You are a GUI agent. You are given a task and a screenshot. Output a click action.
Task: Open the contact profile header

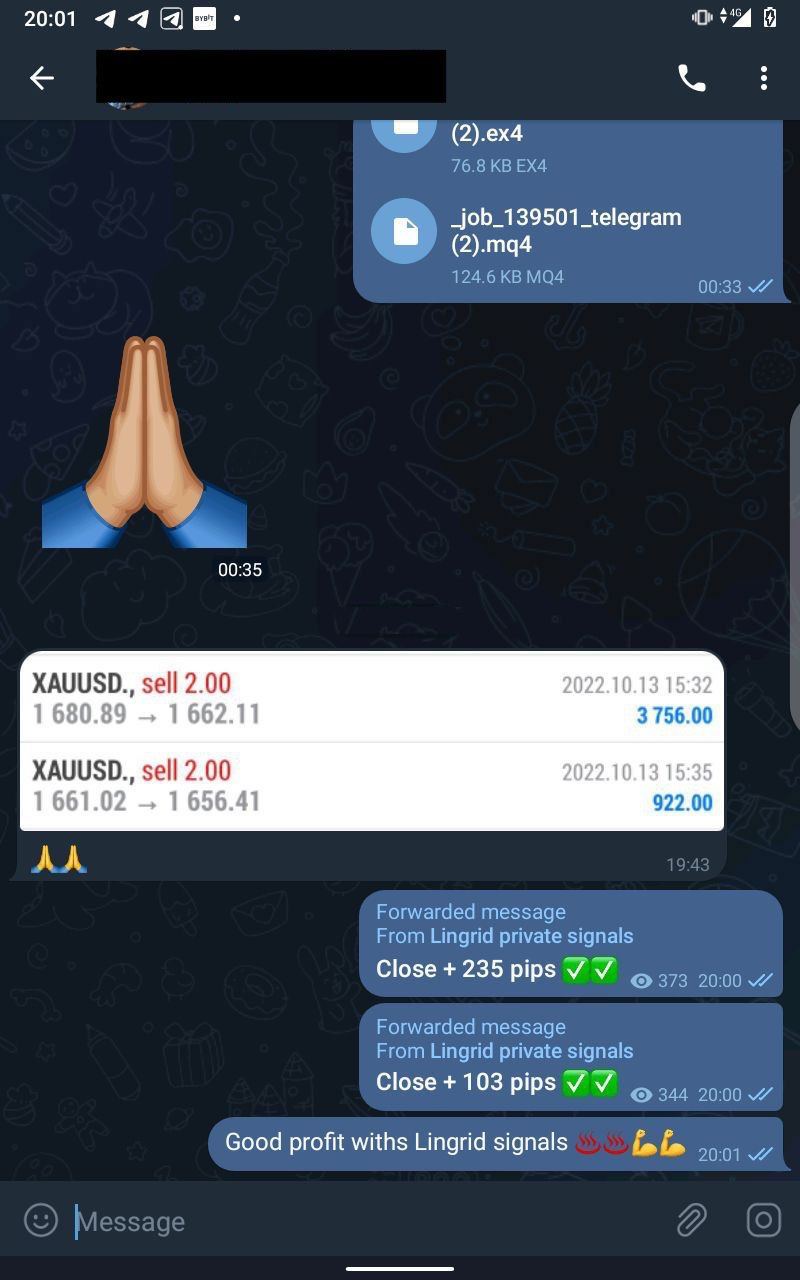(270, 78)
